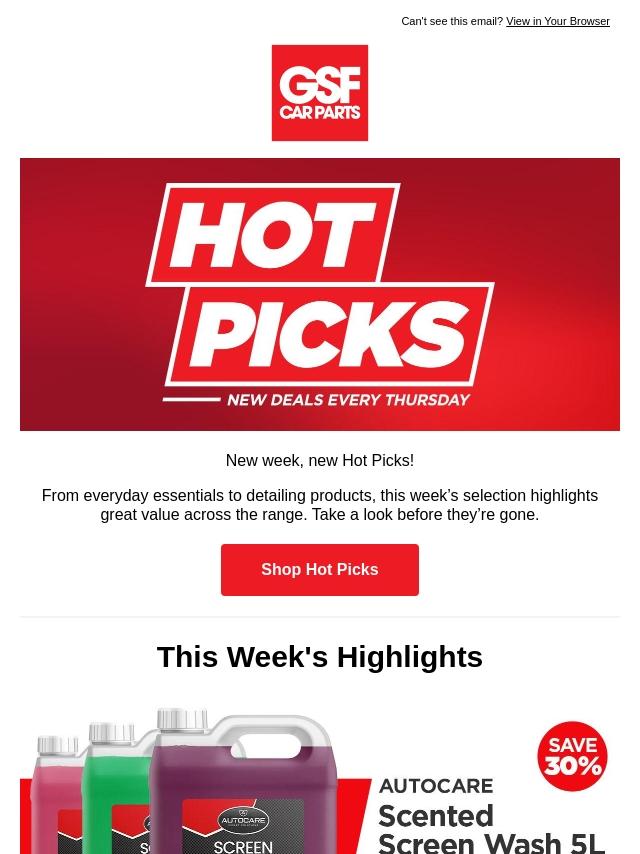Tap the Shop Hot Picks button
The width and height of the screenshot is (640, 854).
click(319, 570)
